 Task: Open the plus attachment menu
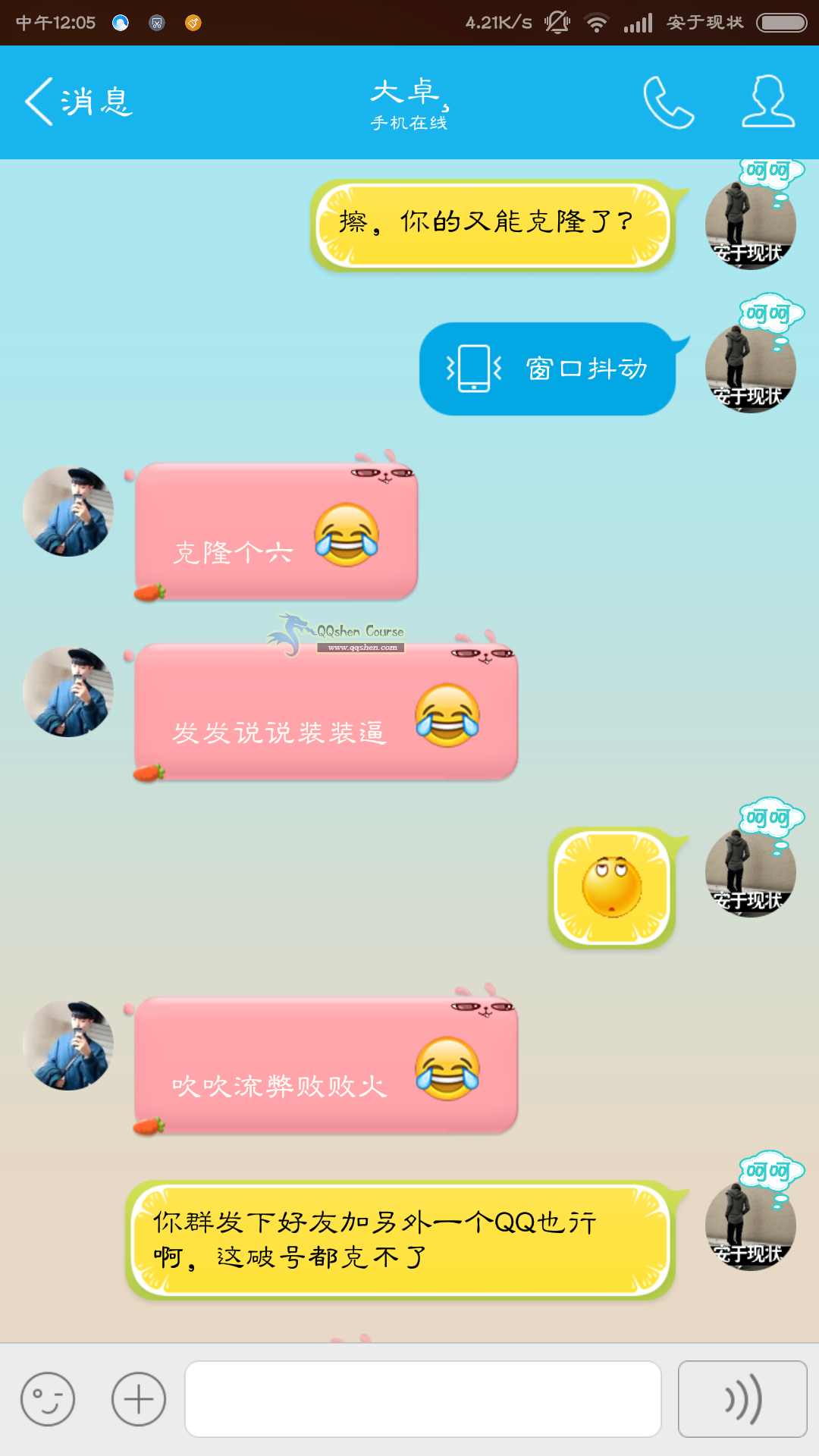coord(139,1399)
